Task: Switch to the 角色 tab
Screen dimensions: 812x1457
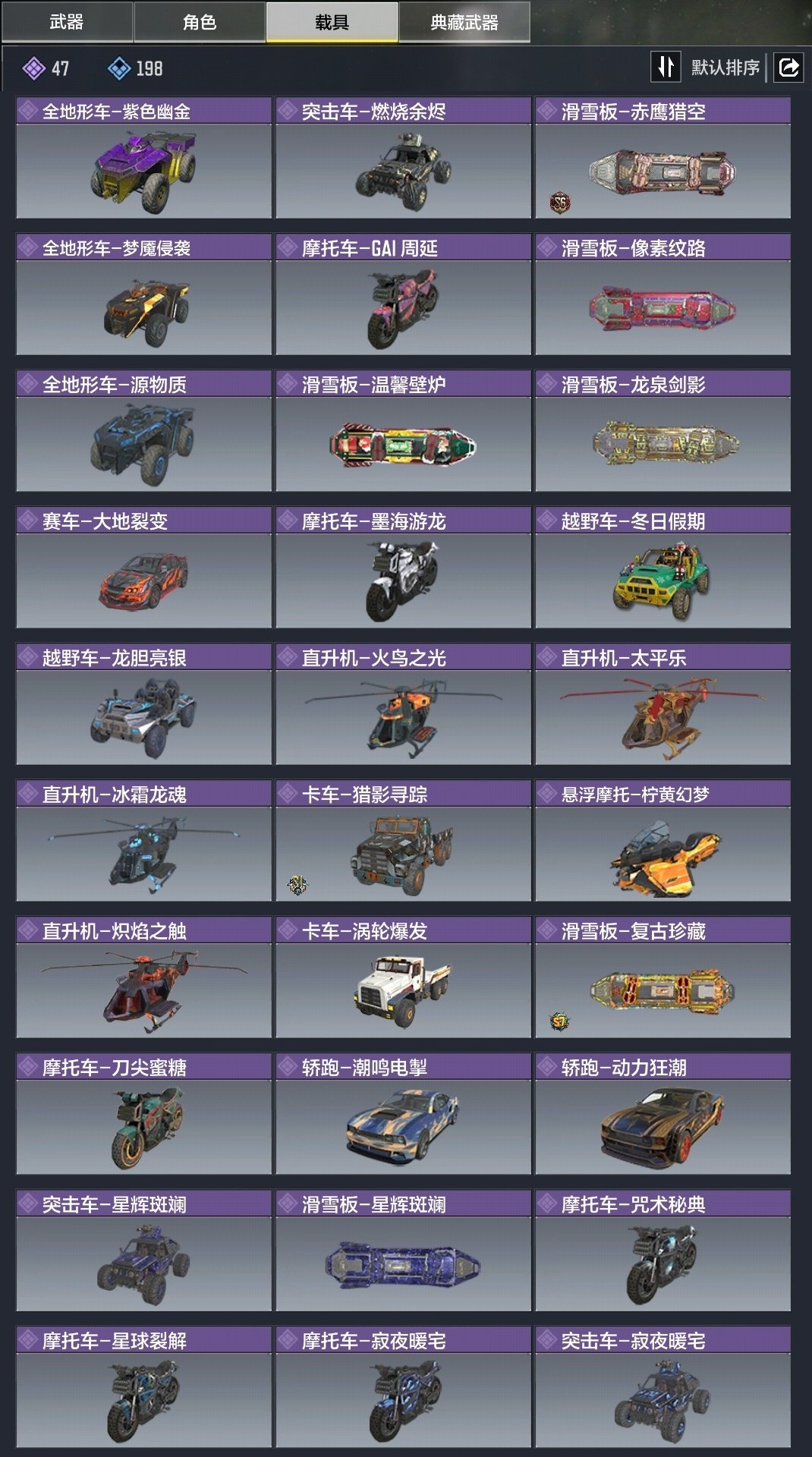Action: click(200, 22)
